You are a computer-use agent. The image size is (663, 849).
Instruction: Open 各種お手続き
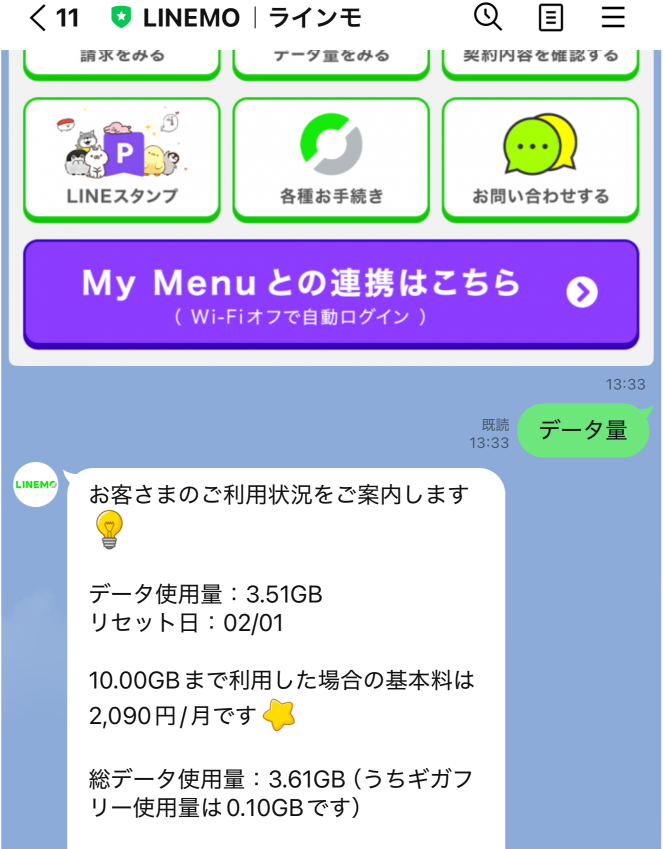[x=331, y=158]
